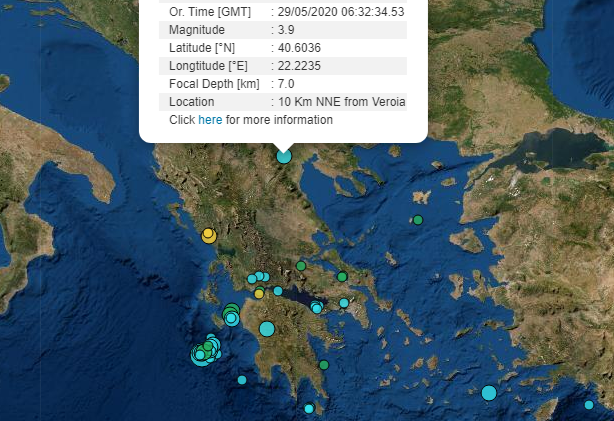
Task: Select the large cyan marker in the southeastern sea
Action: (489, 393)
